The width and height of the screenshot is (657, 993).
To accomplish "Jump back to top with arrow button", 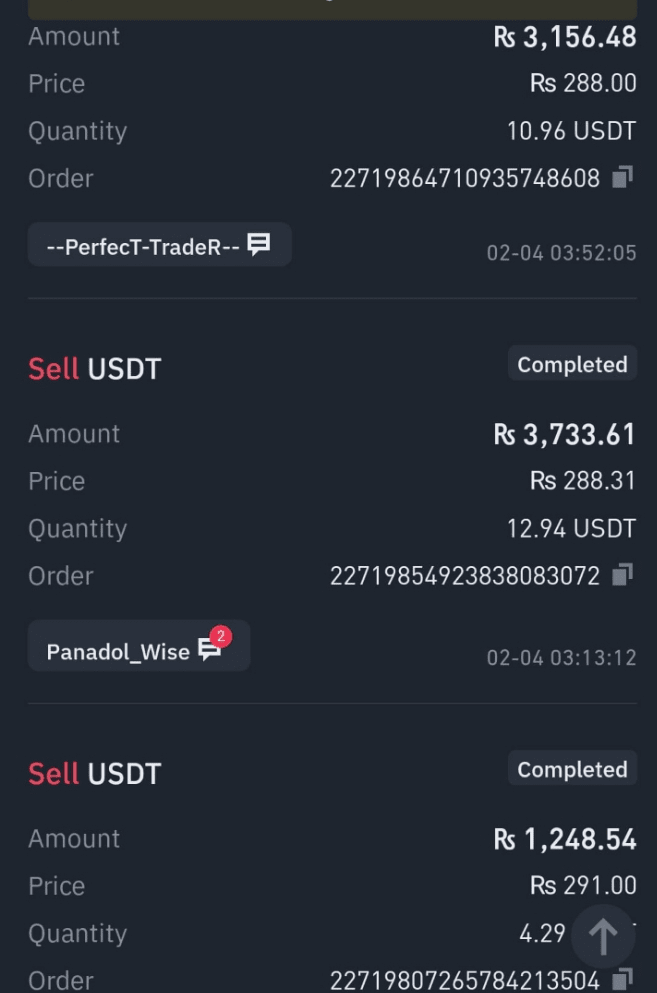I will [602, 937].
